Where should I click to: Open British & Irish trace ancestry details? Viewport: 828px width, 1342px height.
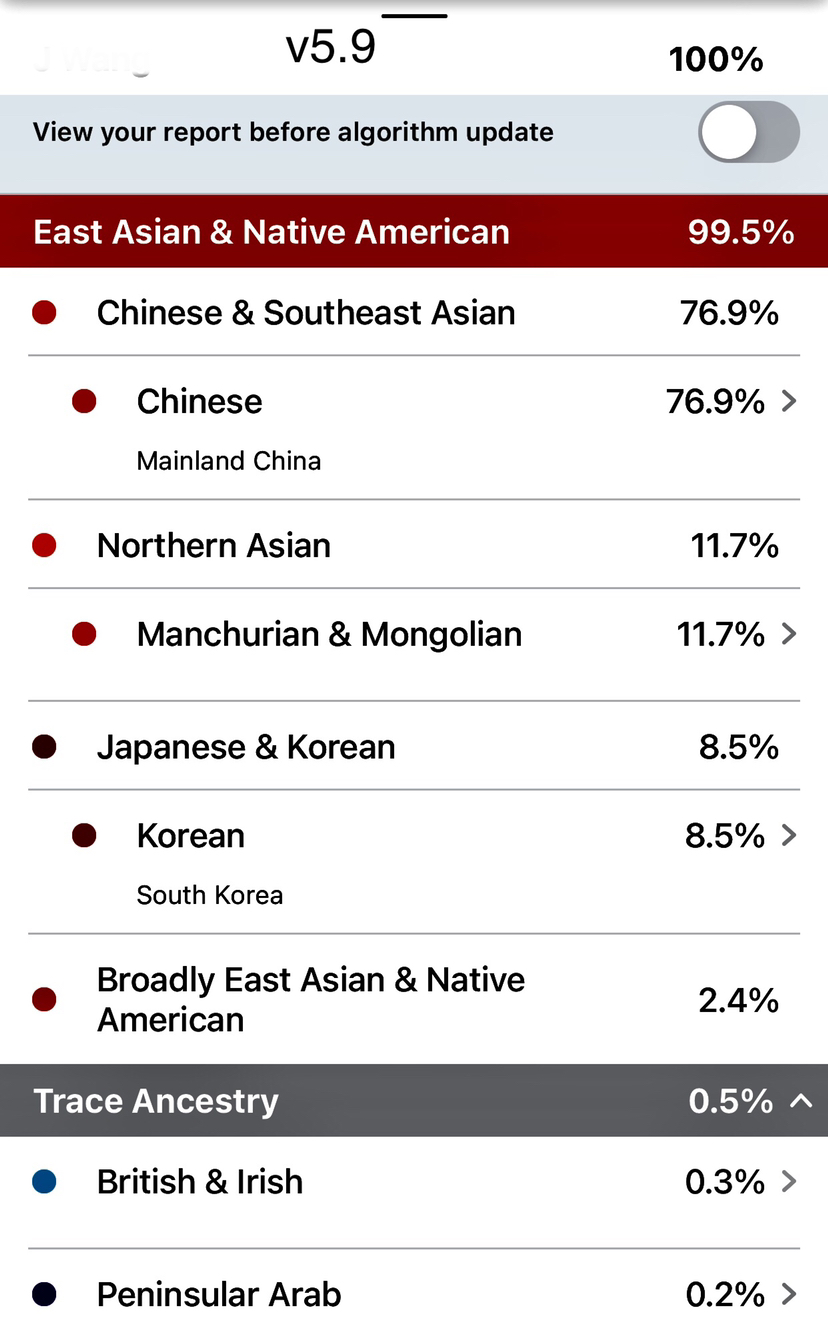414,1192
